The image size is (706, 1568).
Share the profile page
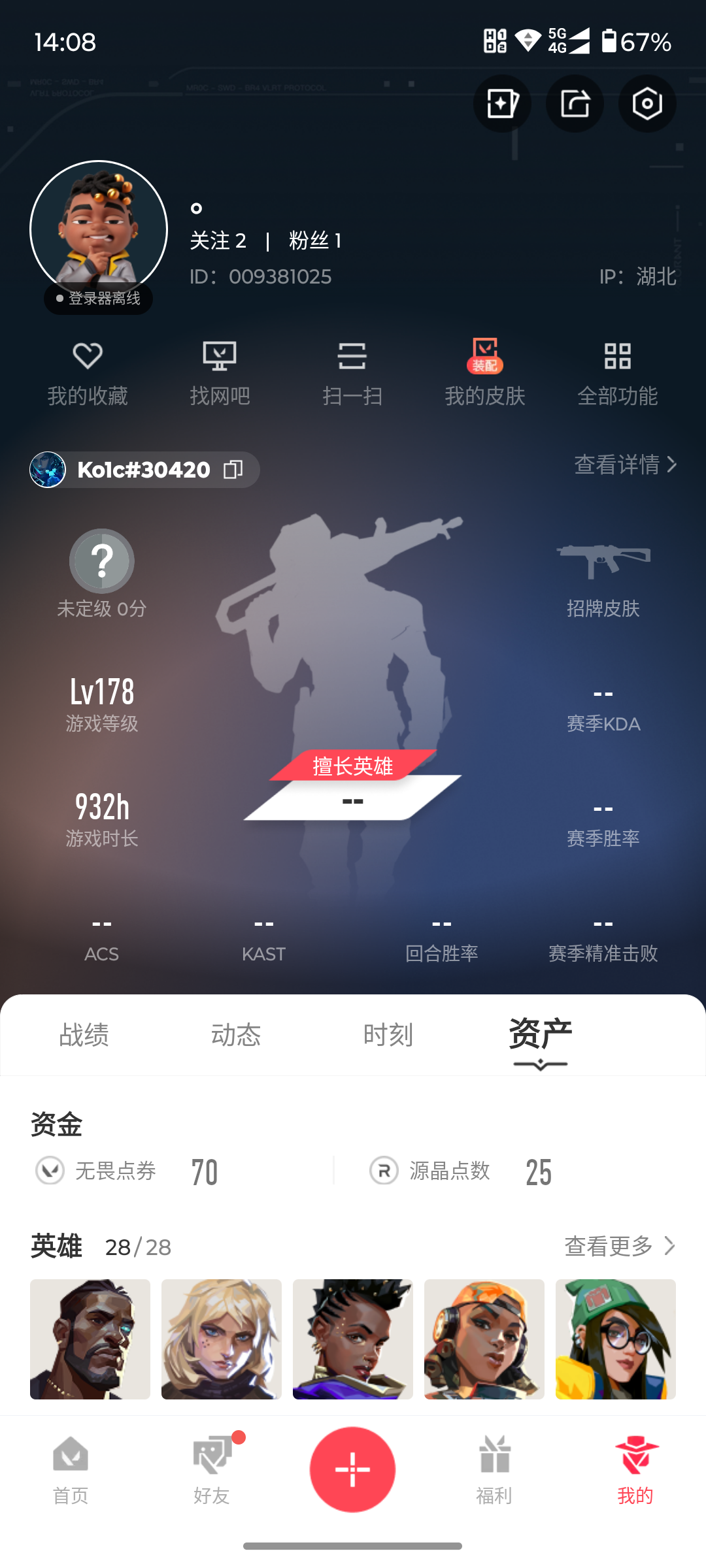[575, 104]
